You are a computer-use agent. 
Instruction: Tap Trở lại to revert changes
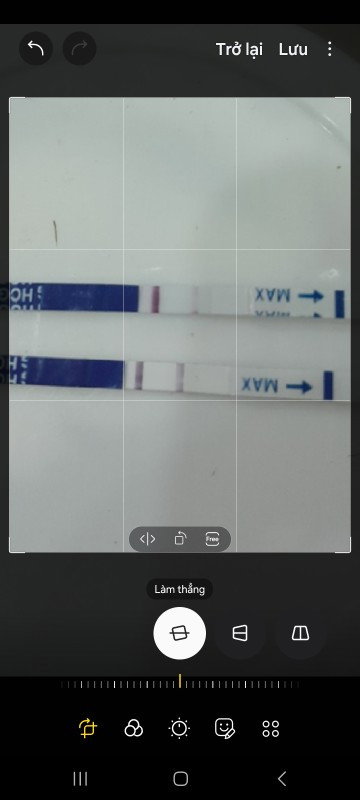(x=239, y=49)
